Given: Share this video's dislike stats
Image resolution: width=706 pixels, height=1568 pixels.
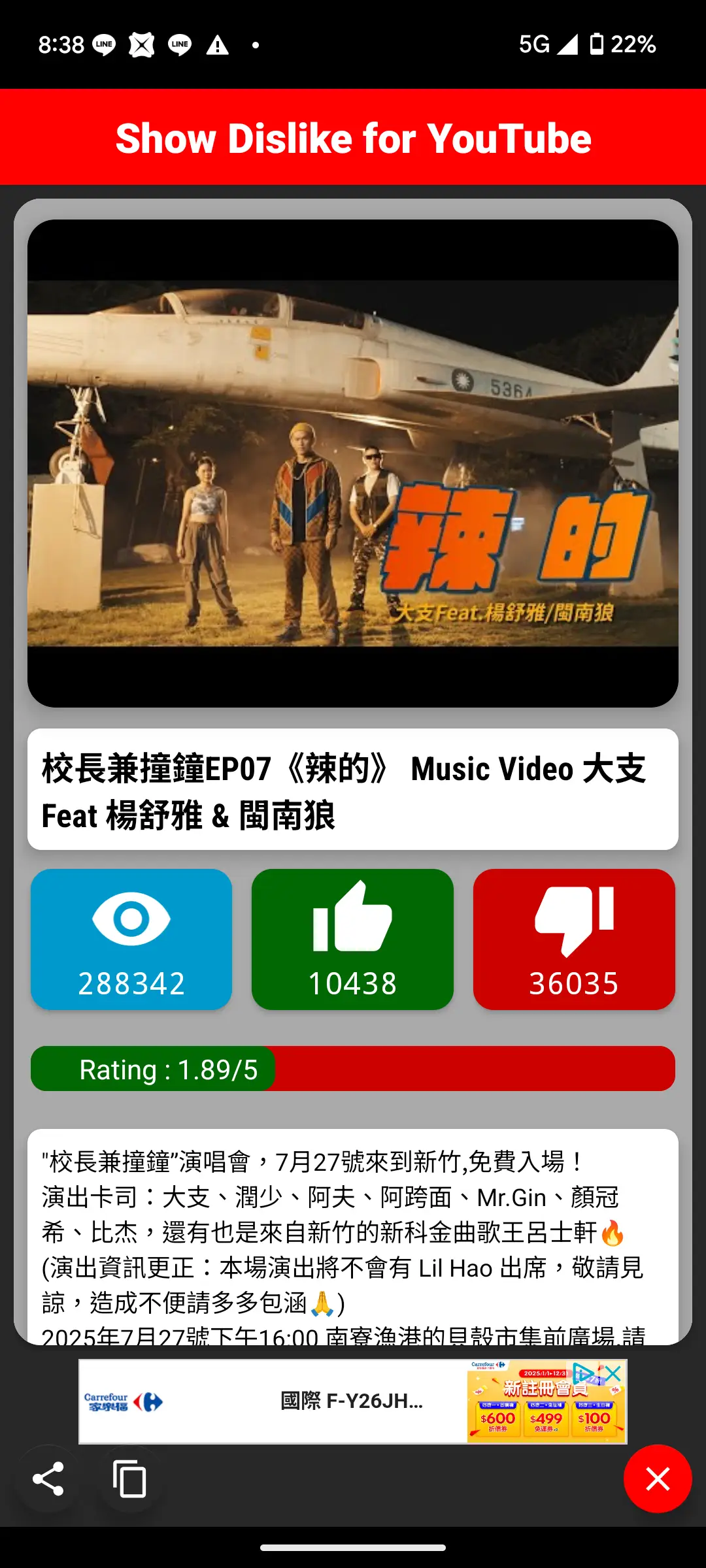Looking at the screenshot, I should [48, 1478].
